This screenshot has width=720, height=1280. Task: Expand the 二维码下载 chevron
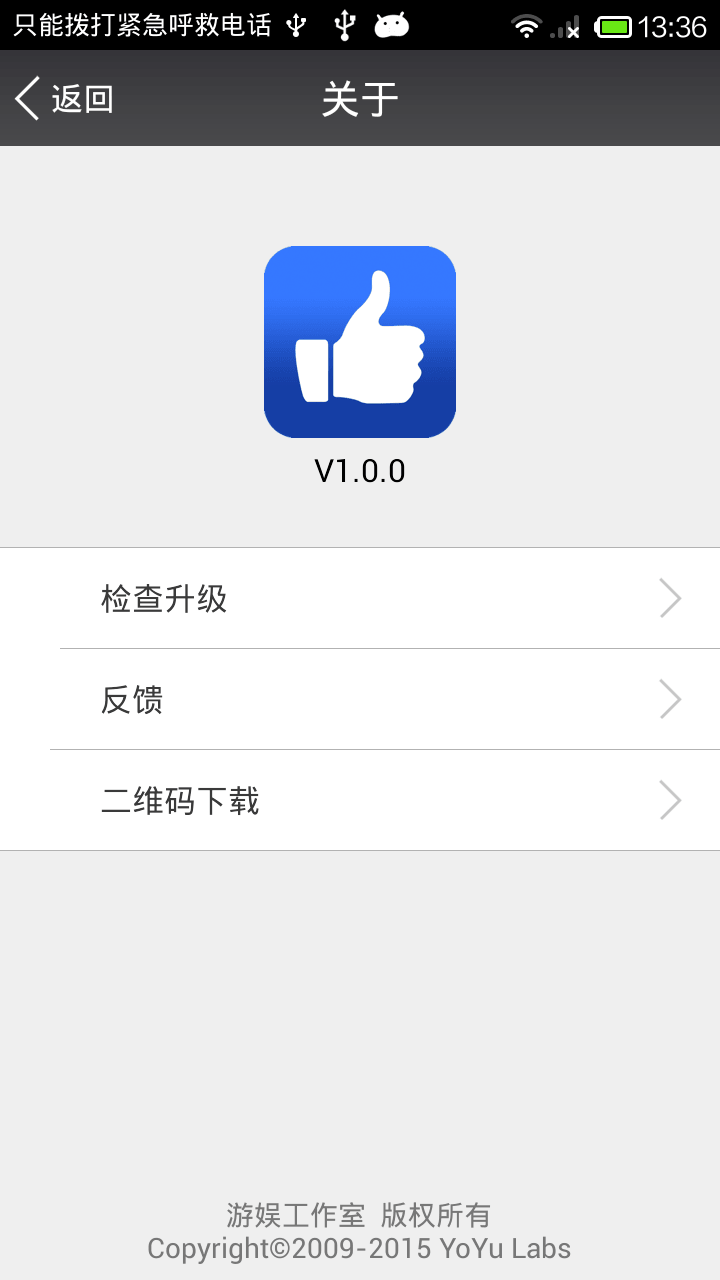tap(670, 800)
